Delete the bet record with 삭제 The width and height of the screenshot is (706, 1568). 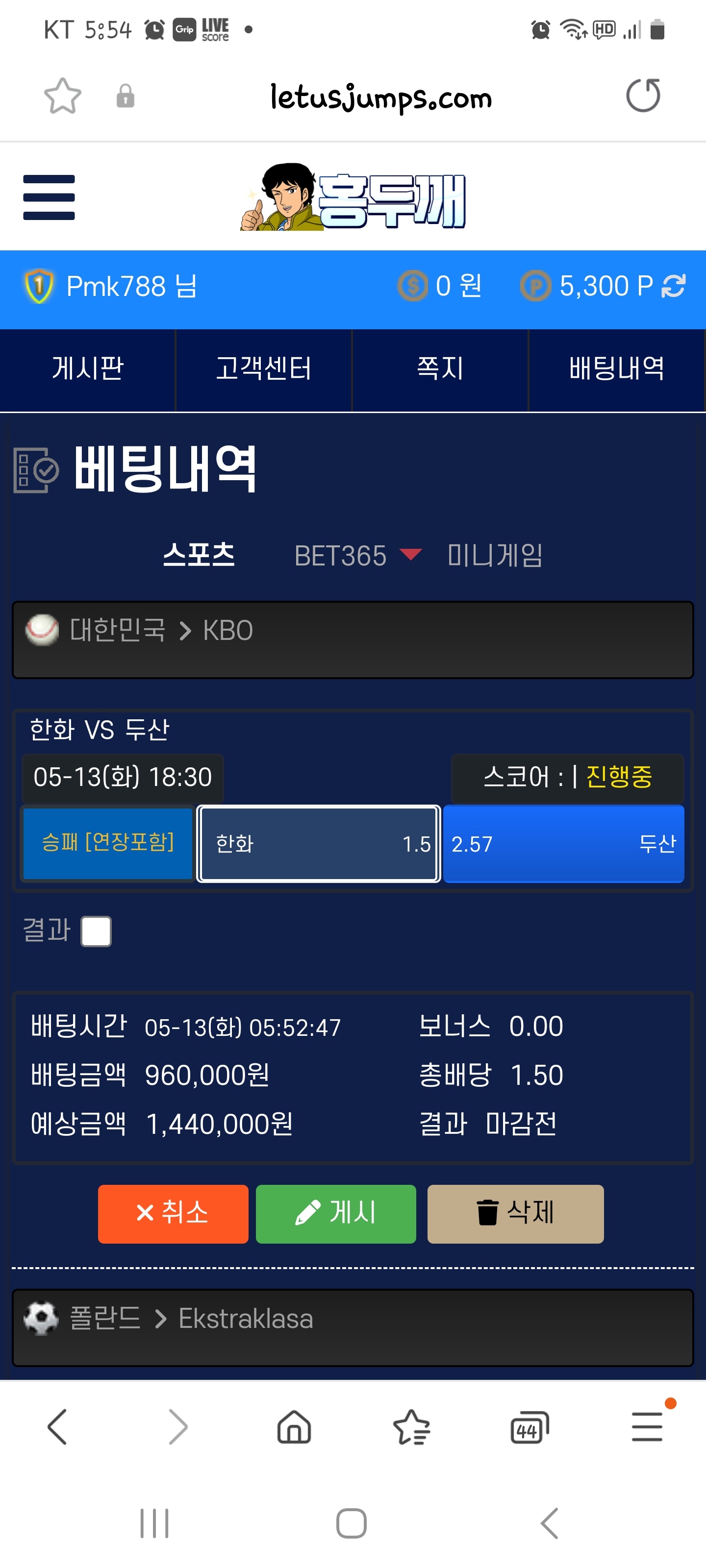tap(515, 1213)
